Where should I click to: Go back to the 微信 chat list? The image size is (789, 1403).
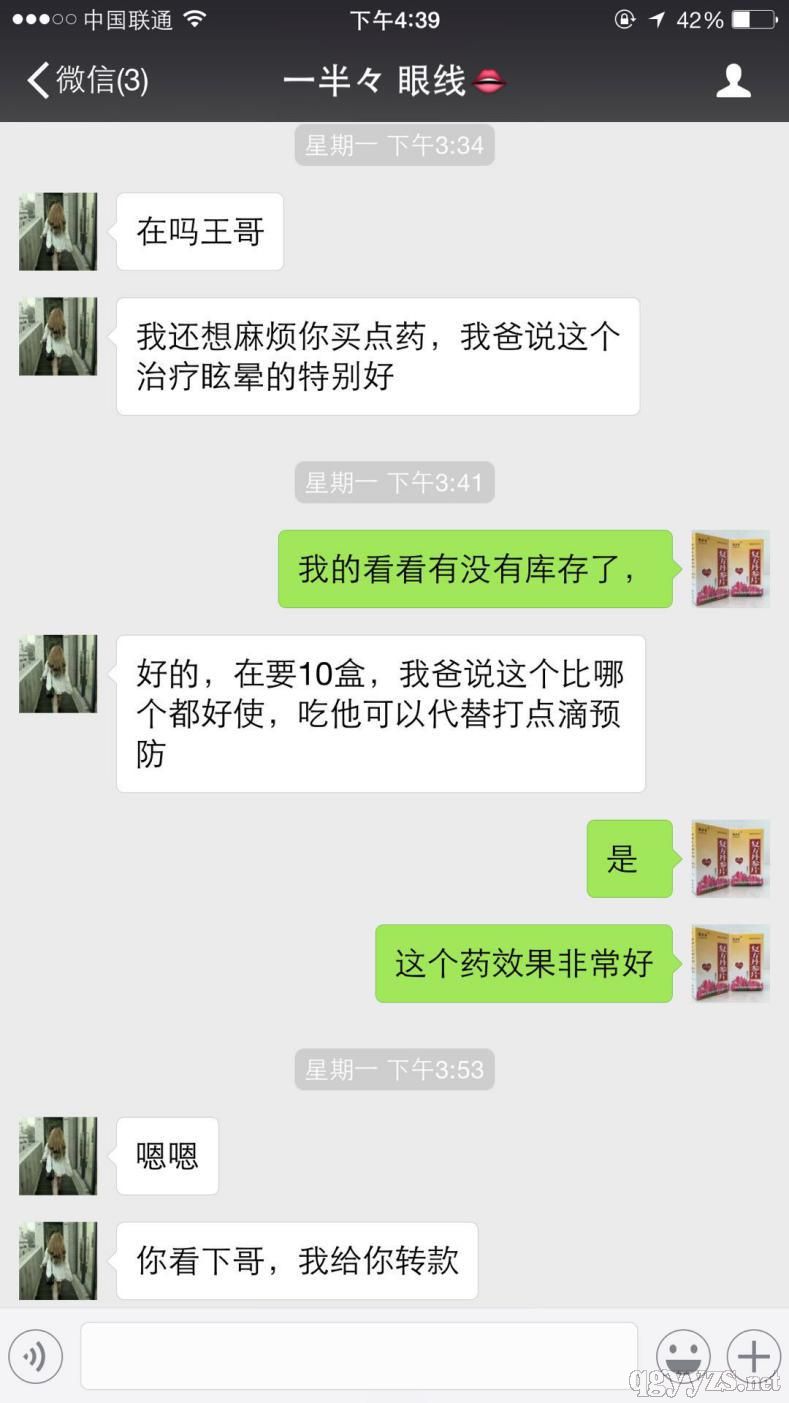85,80
